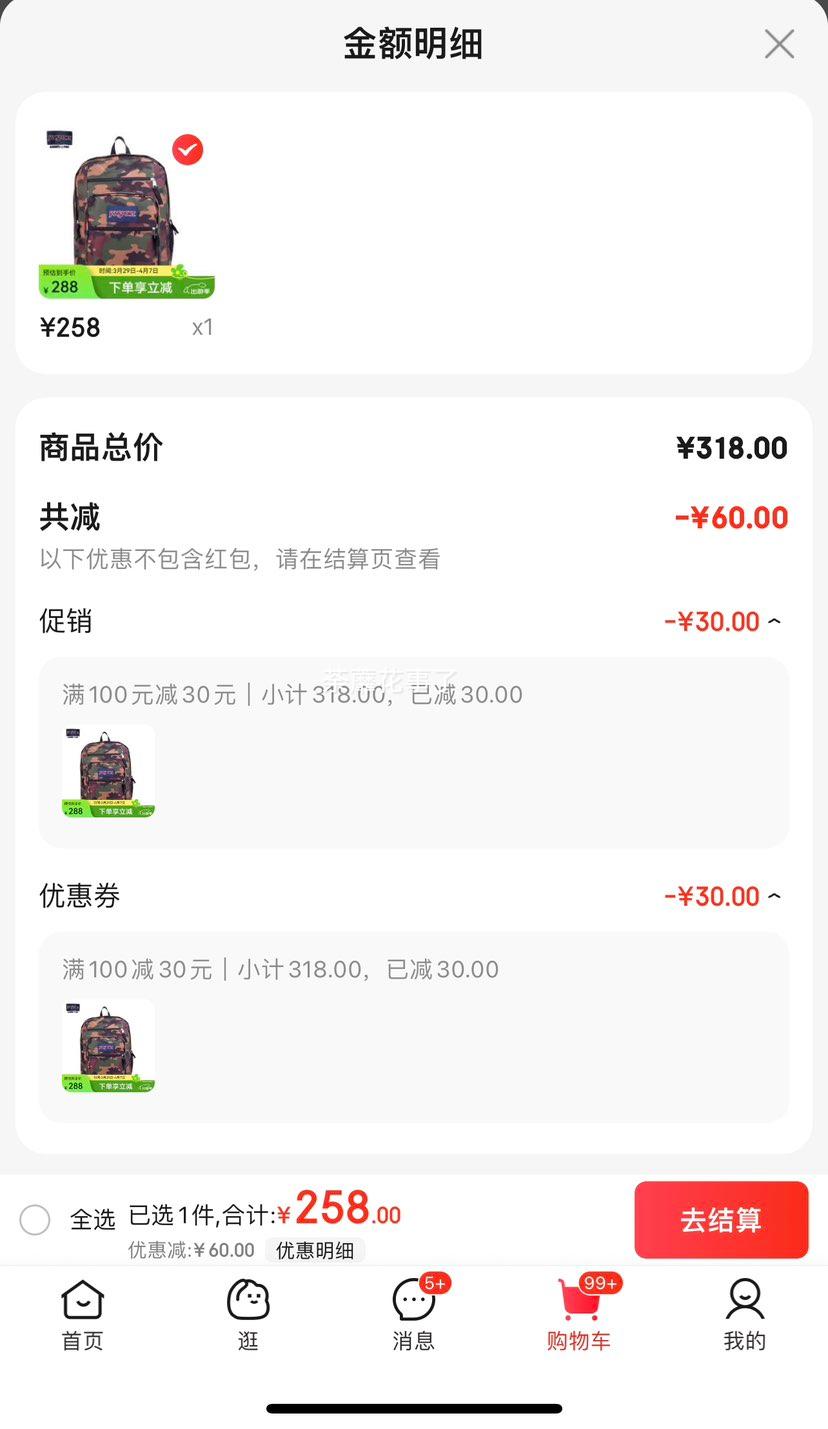Switch to the 我的 tab

pyautogui.click(x=744, y=1315)
